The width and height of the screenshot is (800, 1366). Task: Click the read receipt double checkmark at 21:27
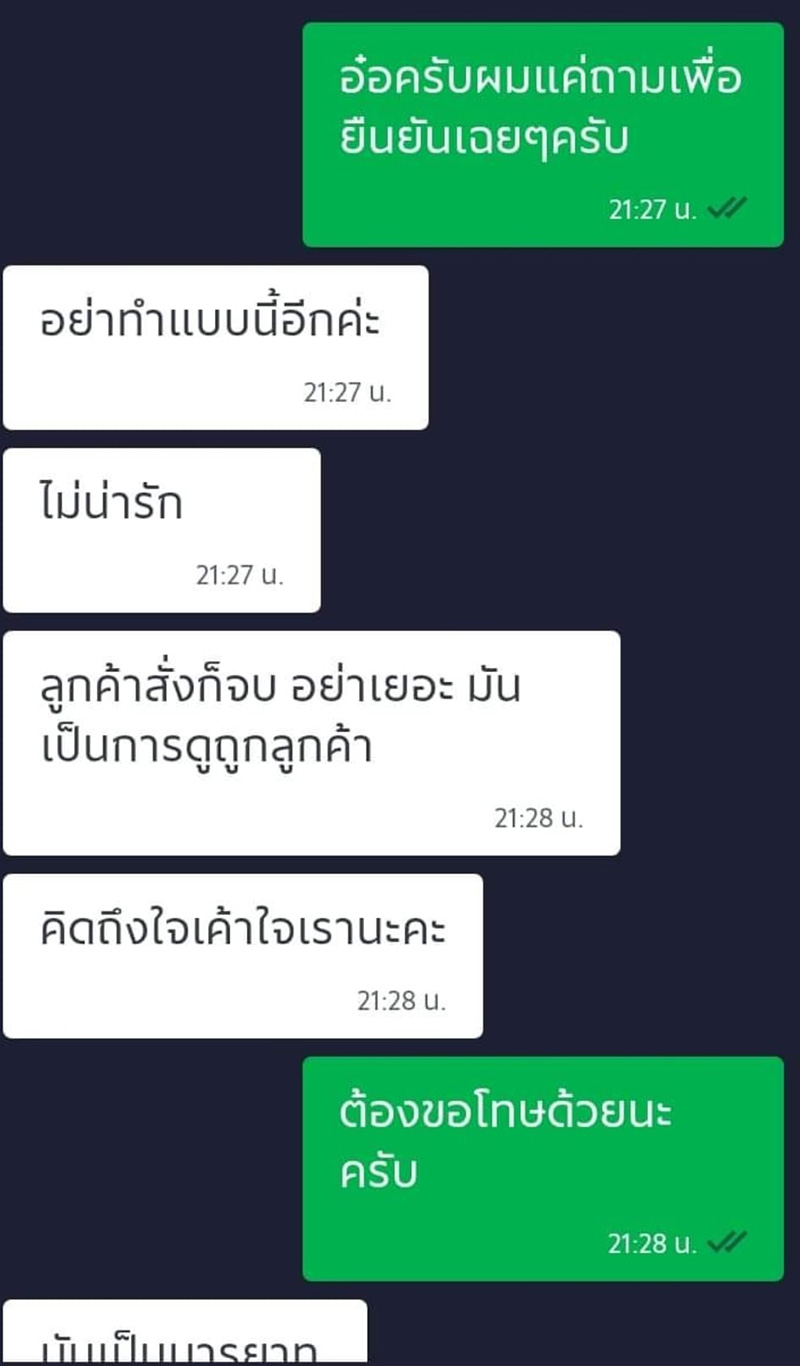click(727, 210)
